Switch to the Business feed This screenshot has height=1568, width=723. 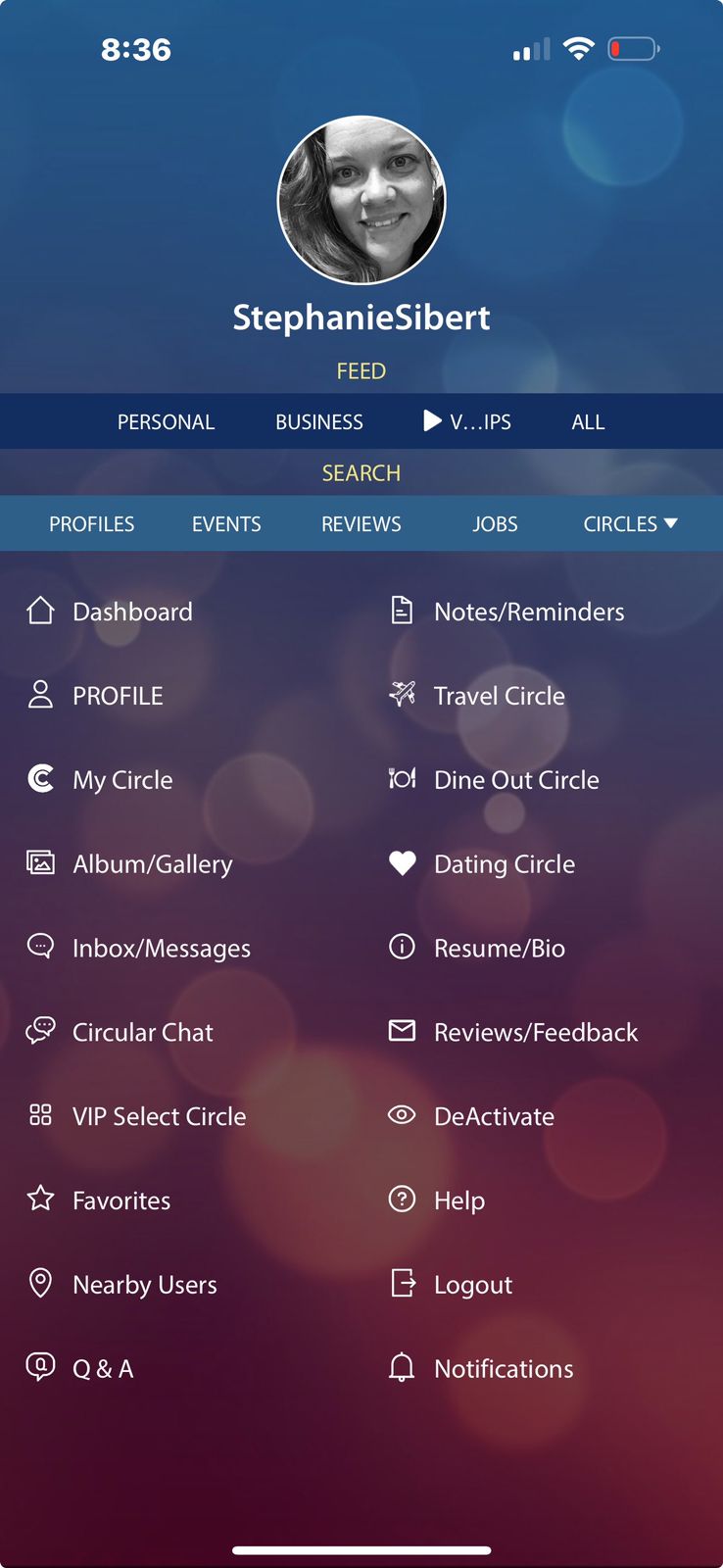click(318, 422)
